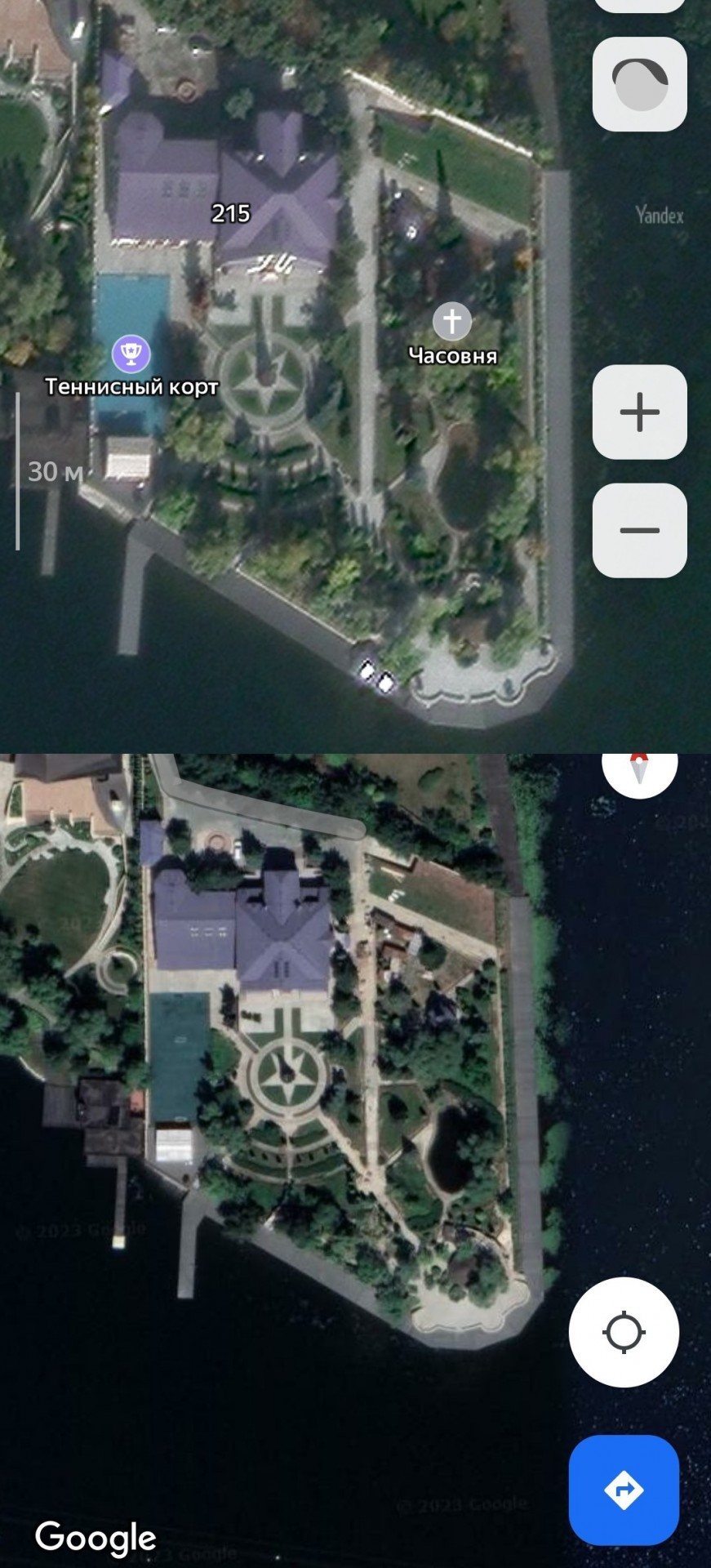Viewport: 711px width, 1568px height.
Task: Tap the 30 м scale bar
Action: [x=54, y=471]
